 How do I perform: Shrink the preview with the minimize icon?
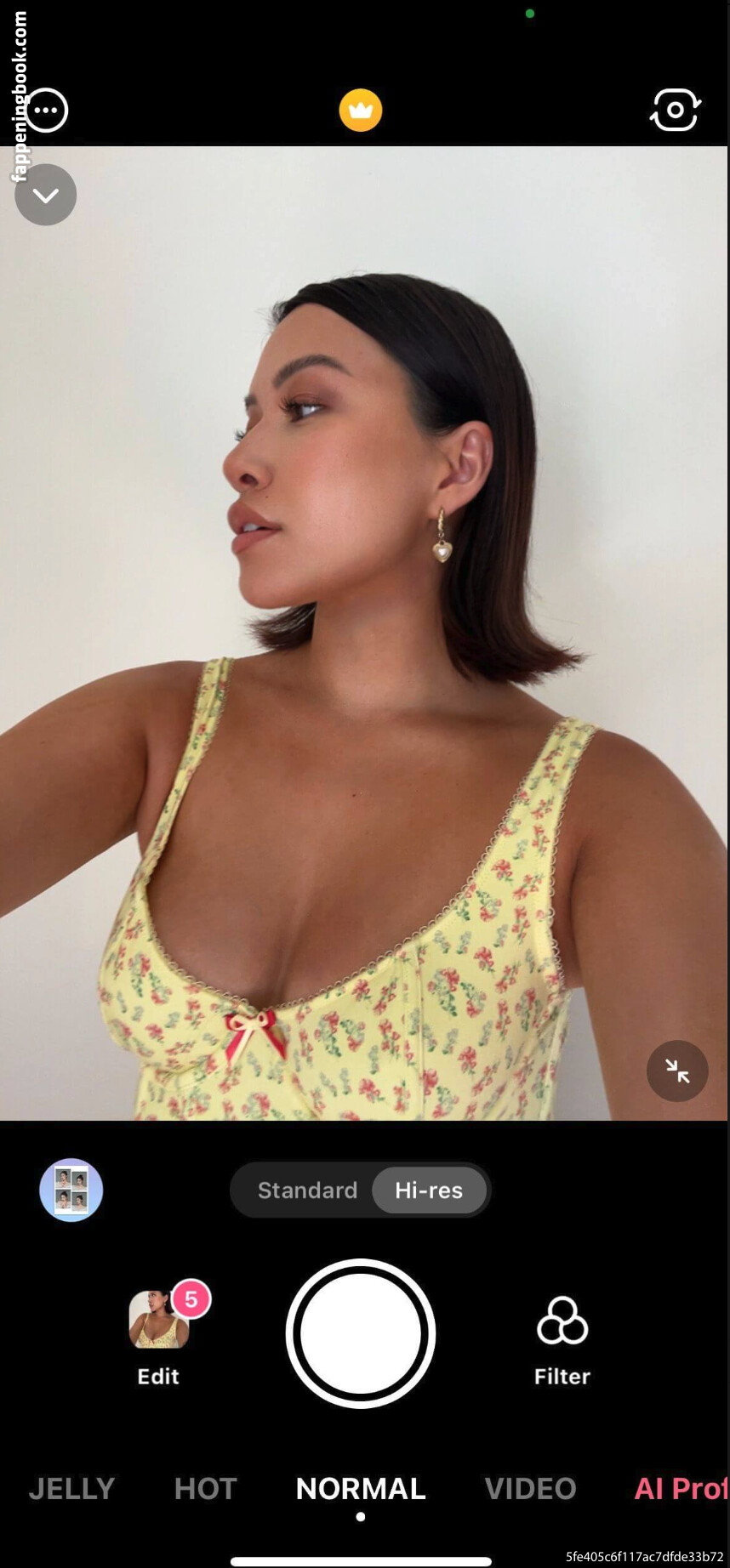click(677, 1071)
